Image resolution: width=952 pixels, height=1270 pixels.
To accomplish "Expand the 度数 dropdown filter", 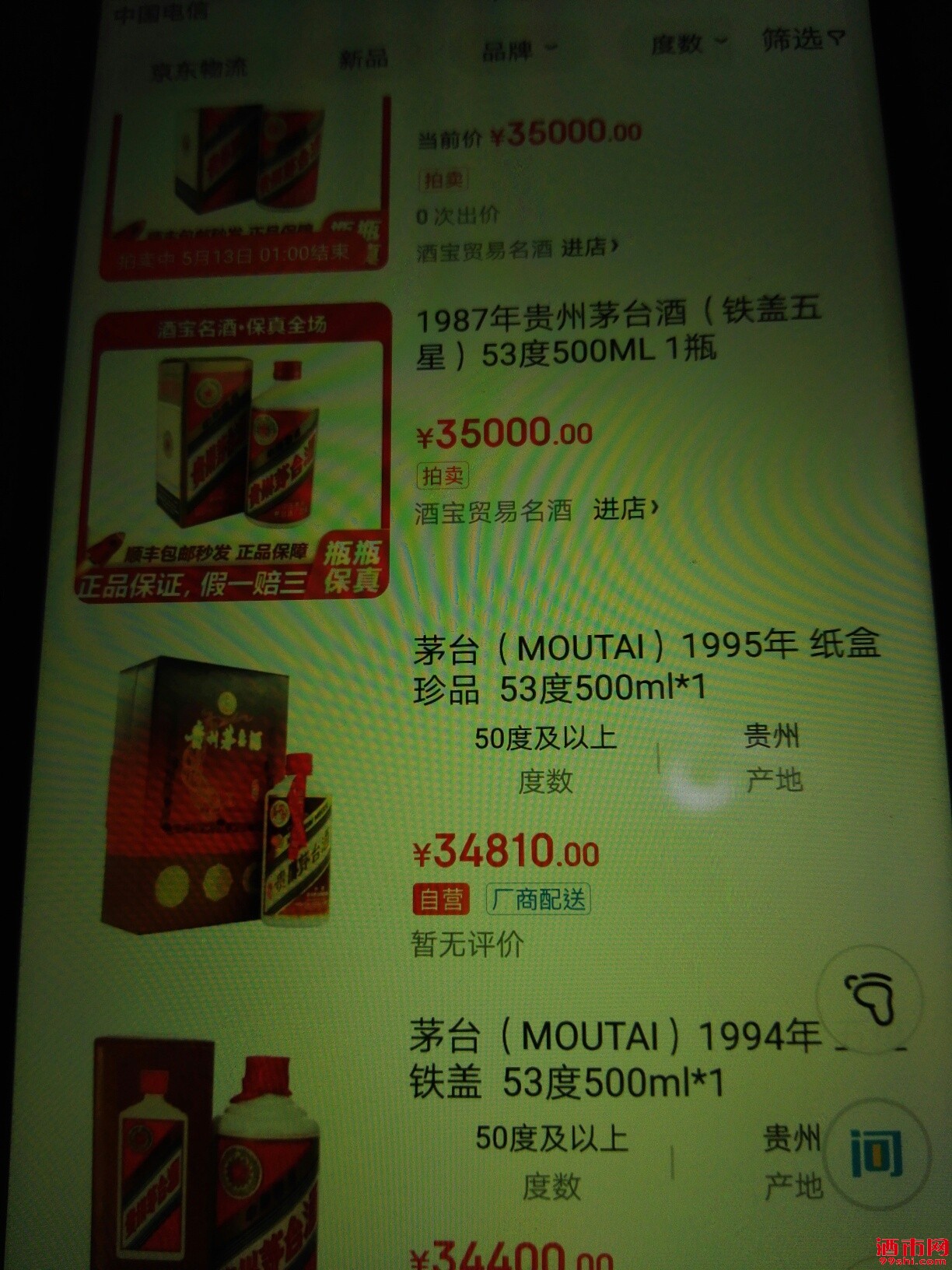I will (x=688, y=44).
